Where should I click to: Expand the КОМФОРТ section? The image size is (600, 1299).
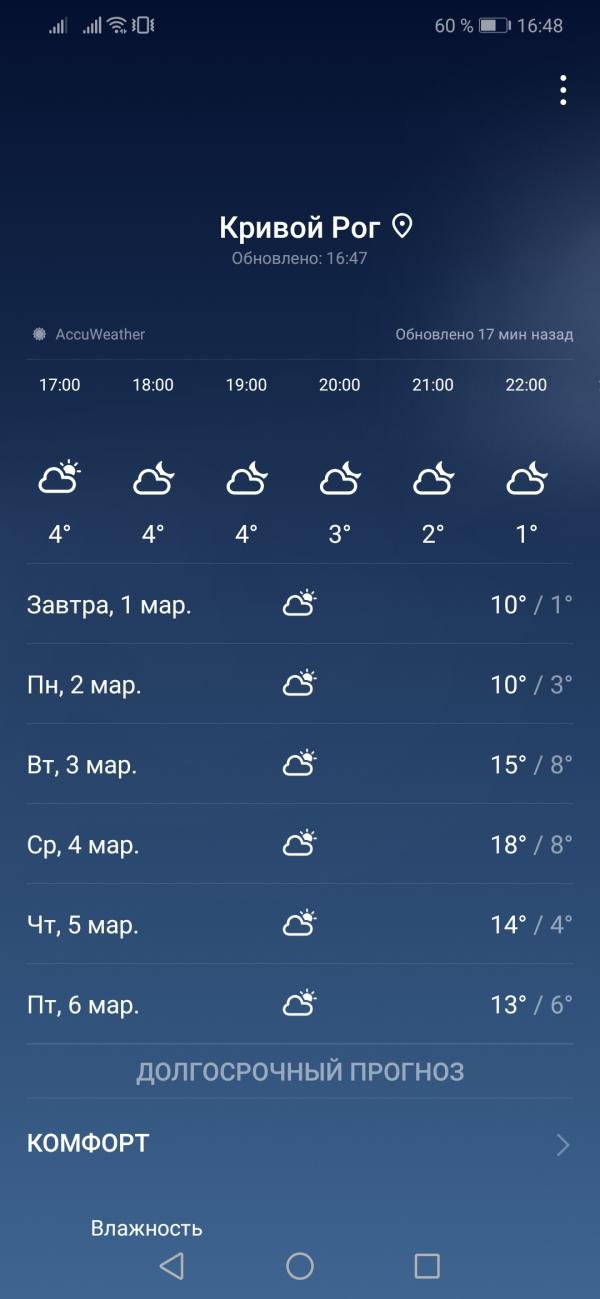tap(562, 1145)
